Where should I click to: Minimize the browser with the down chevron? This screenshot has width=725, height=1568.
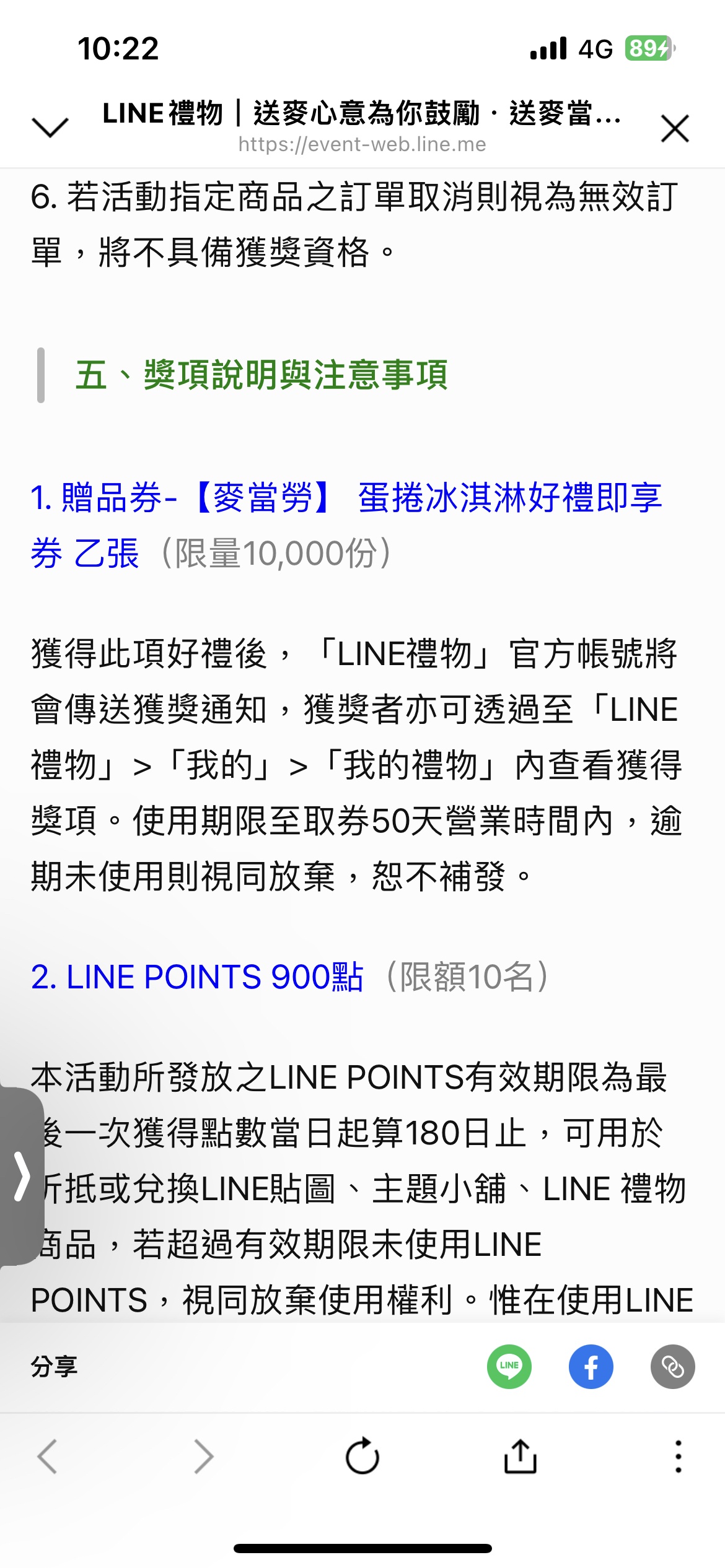tap(50, 128)
